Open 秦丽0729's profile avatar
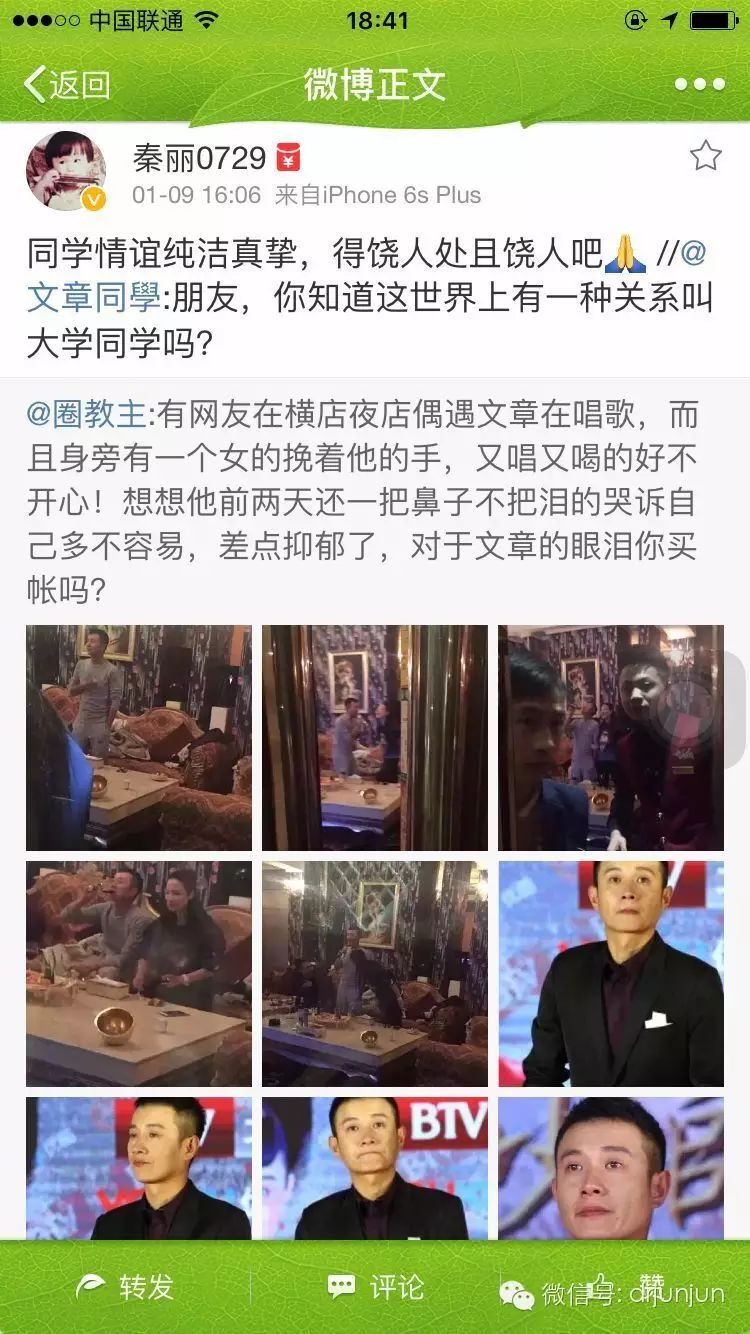Viewport: 750px width, 1334px height. click(66, 172)
